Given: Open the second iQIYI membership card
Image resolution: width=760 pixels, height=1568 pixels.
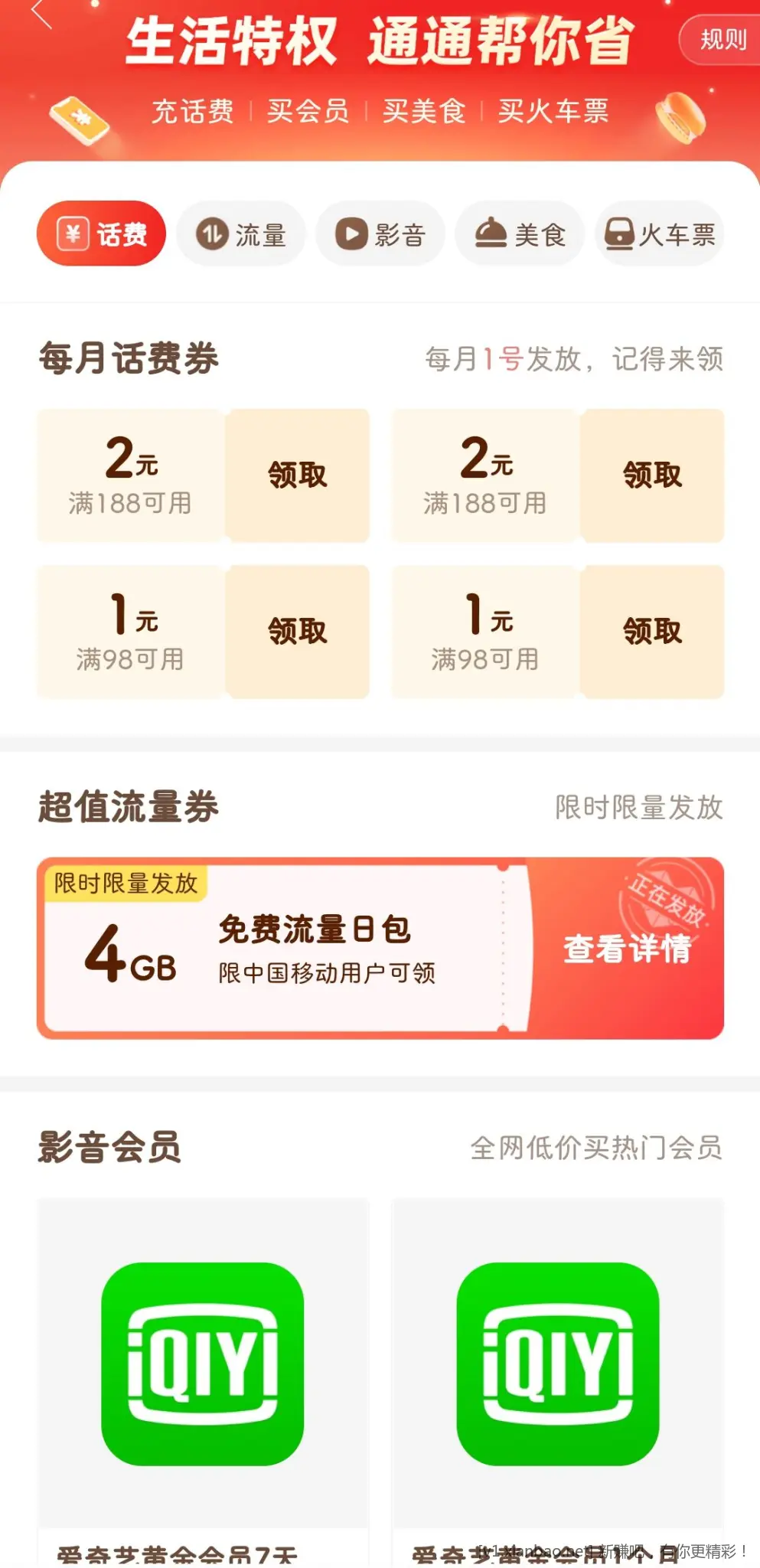Looking at the screenshot, I should click(x=558, y=1370).
